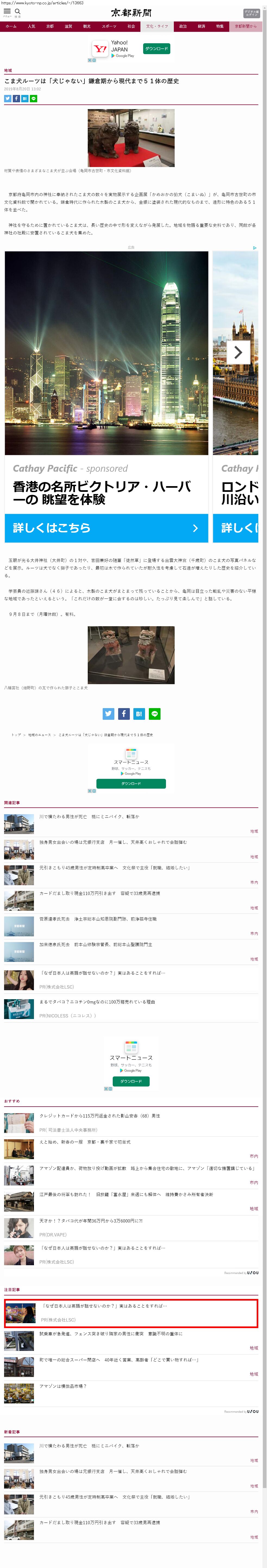
Task: Switch to the 滋賀 tab
Action: 68,26
